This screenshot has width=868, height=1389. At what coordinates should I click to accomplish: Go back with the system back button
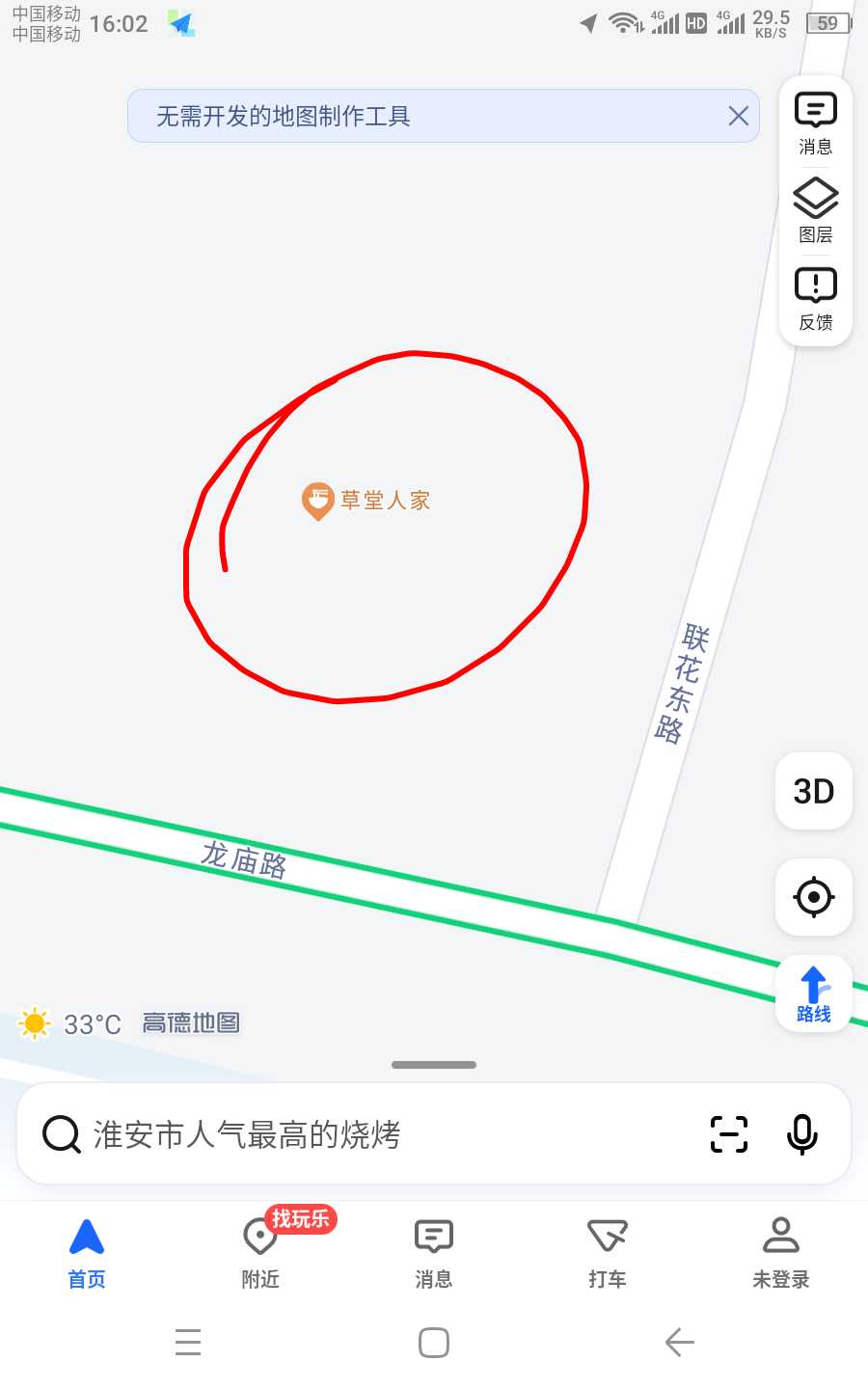click(680, 1342)
